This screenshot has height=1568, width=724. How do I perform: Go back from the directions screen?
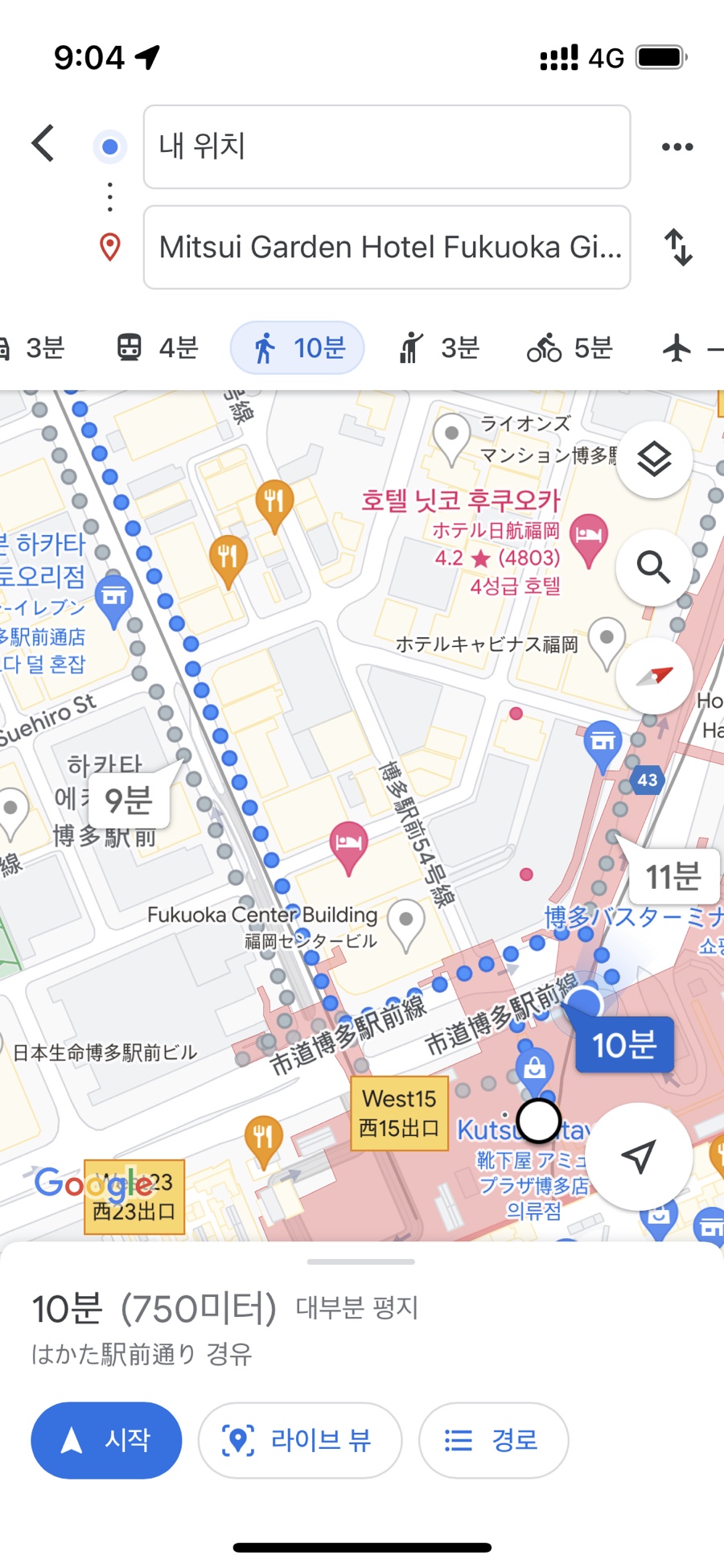click(x=43, y=145)
